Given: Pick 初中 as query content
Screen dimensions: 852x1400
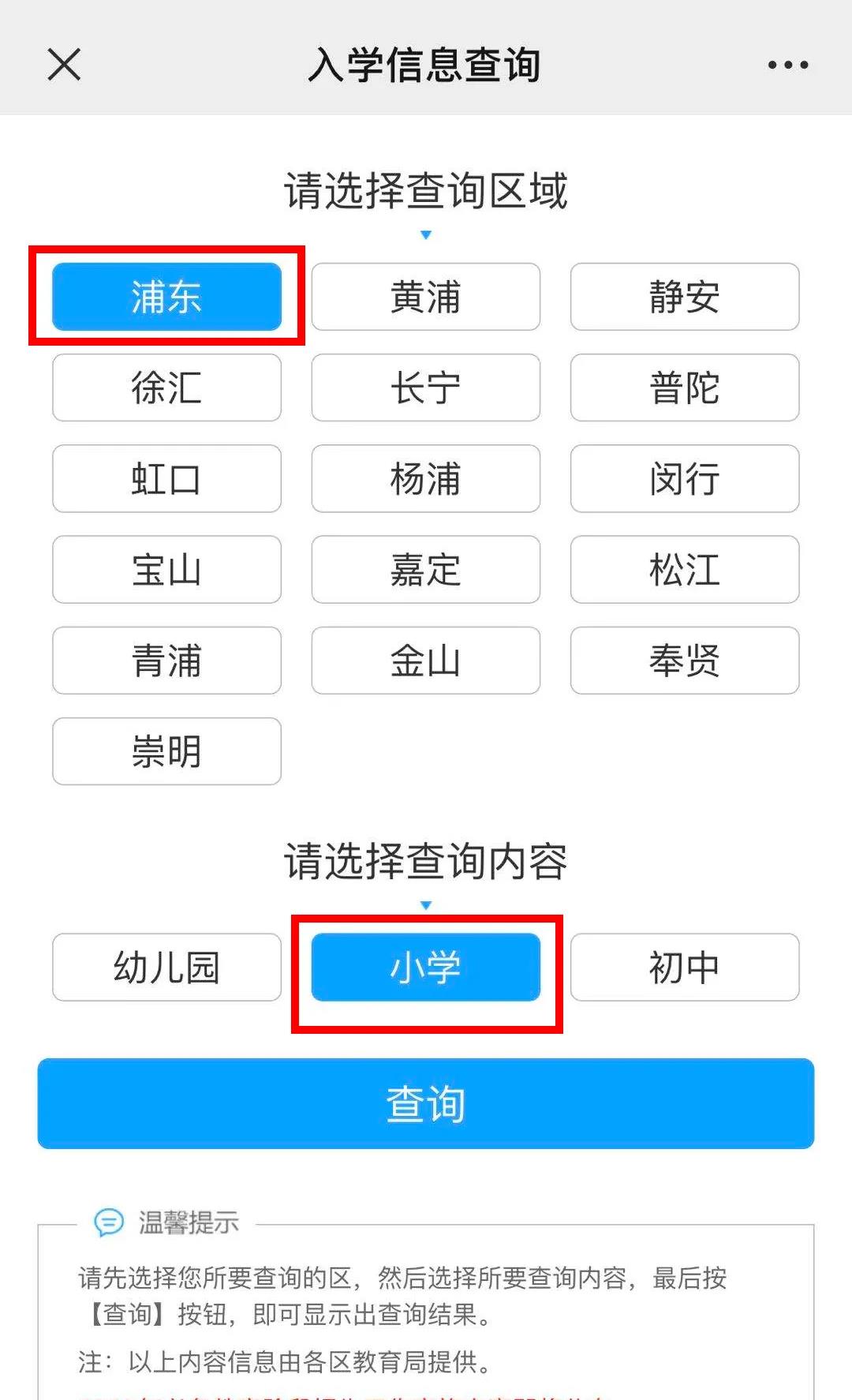Looking at the screenshot, I should point(684,967).
